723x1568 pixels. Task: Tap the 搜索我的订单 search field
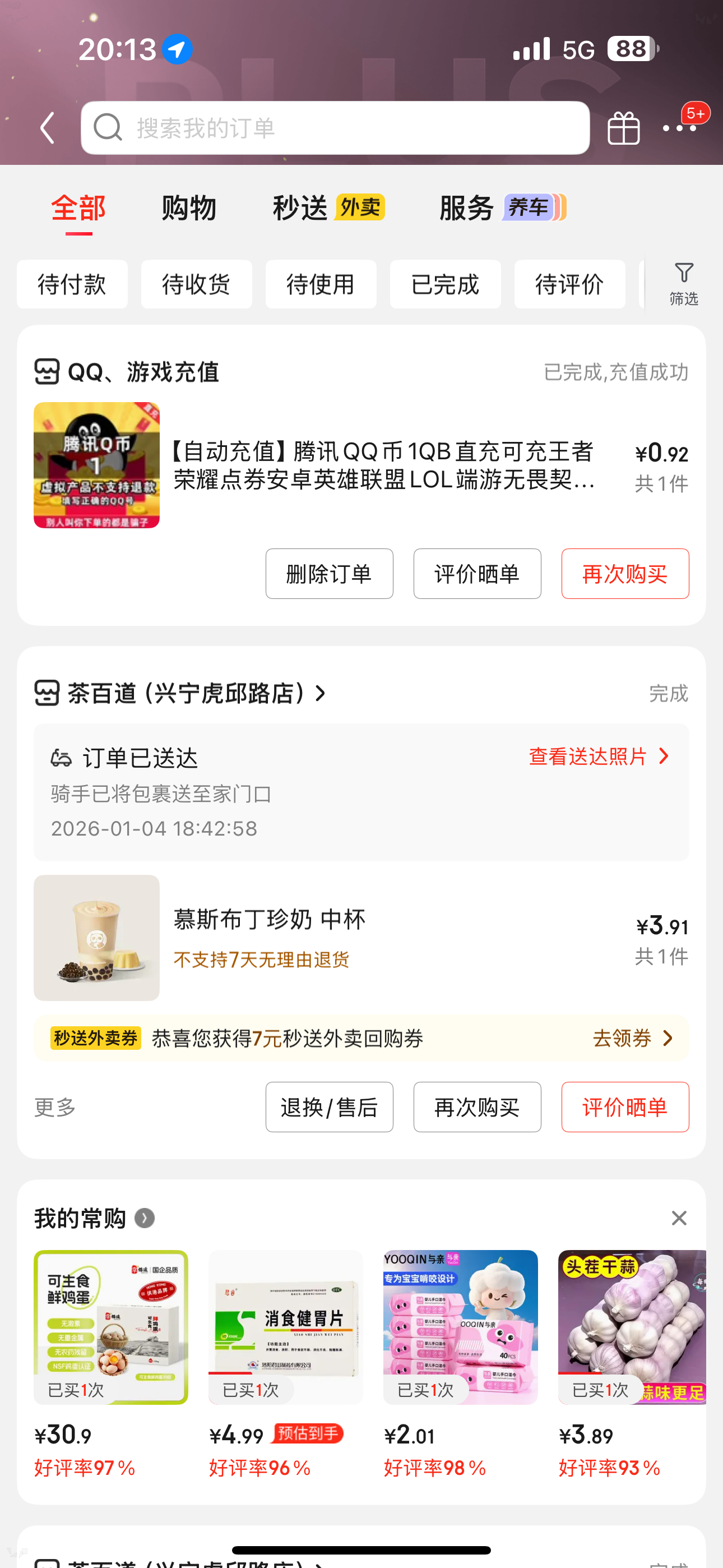tap(335, 128)
